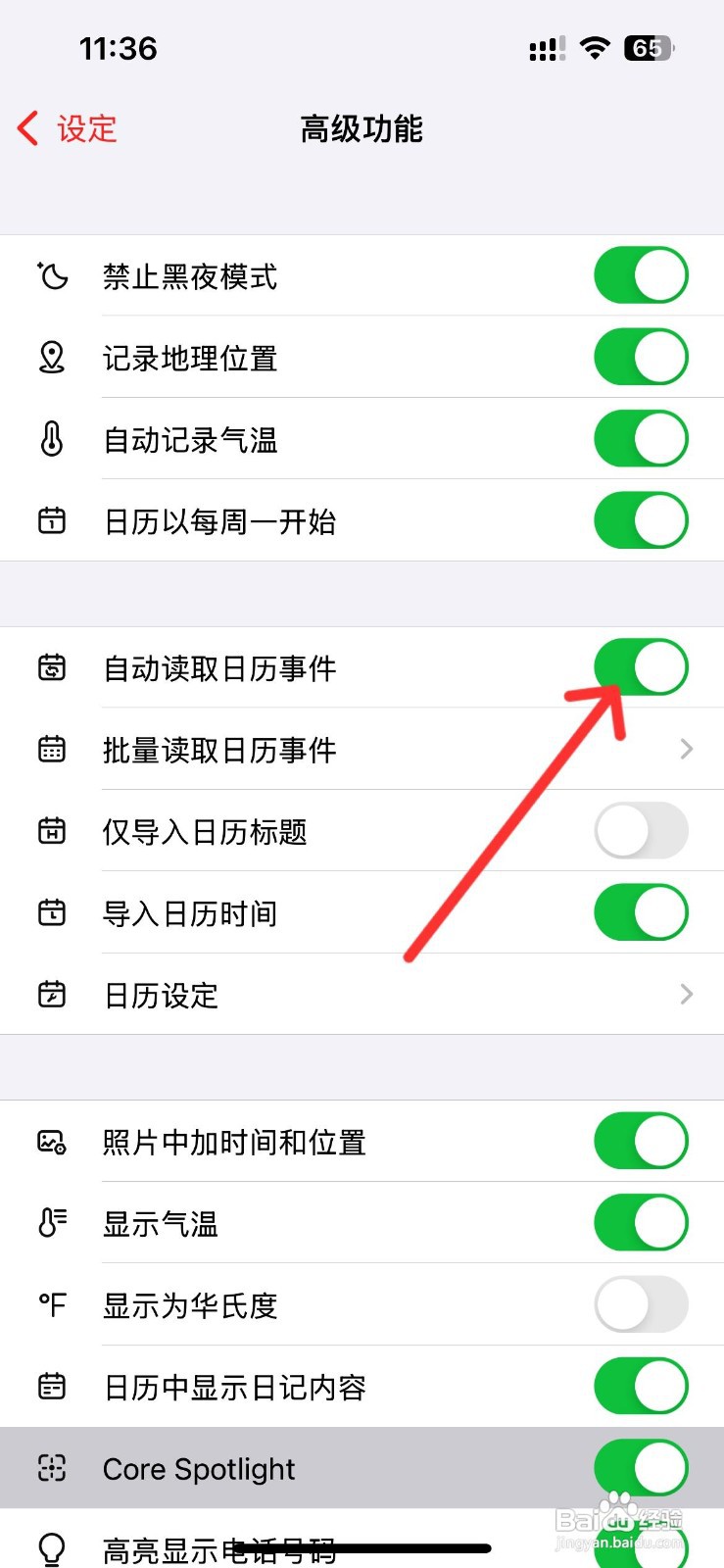Tap the 设定 back button
The image size is (724, 1568).
66,128
